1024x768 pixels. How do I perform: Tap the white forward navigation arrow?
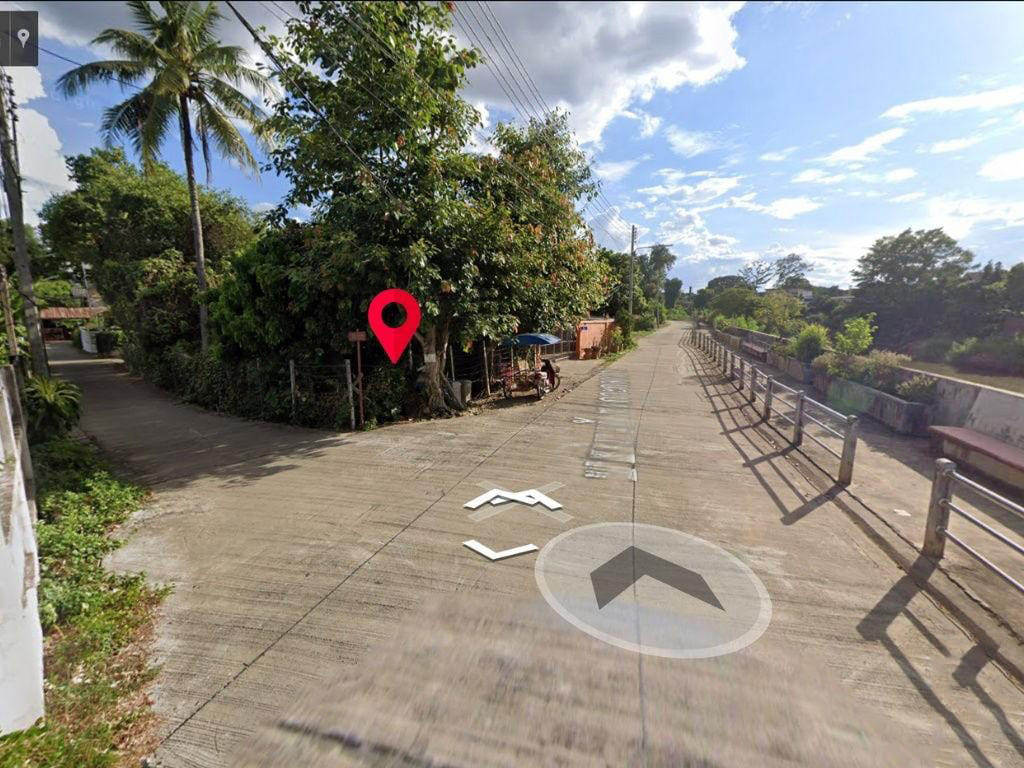pos(514,497)
